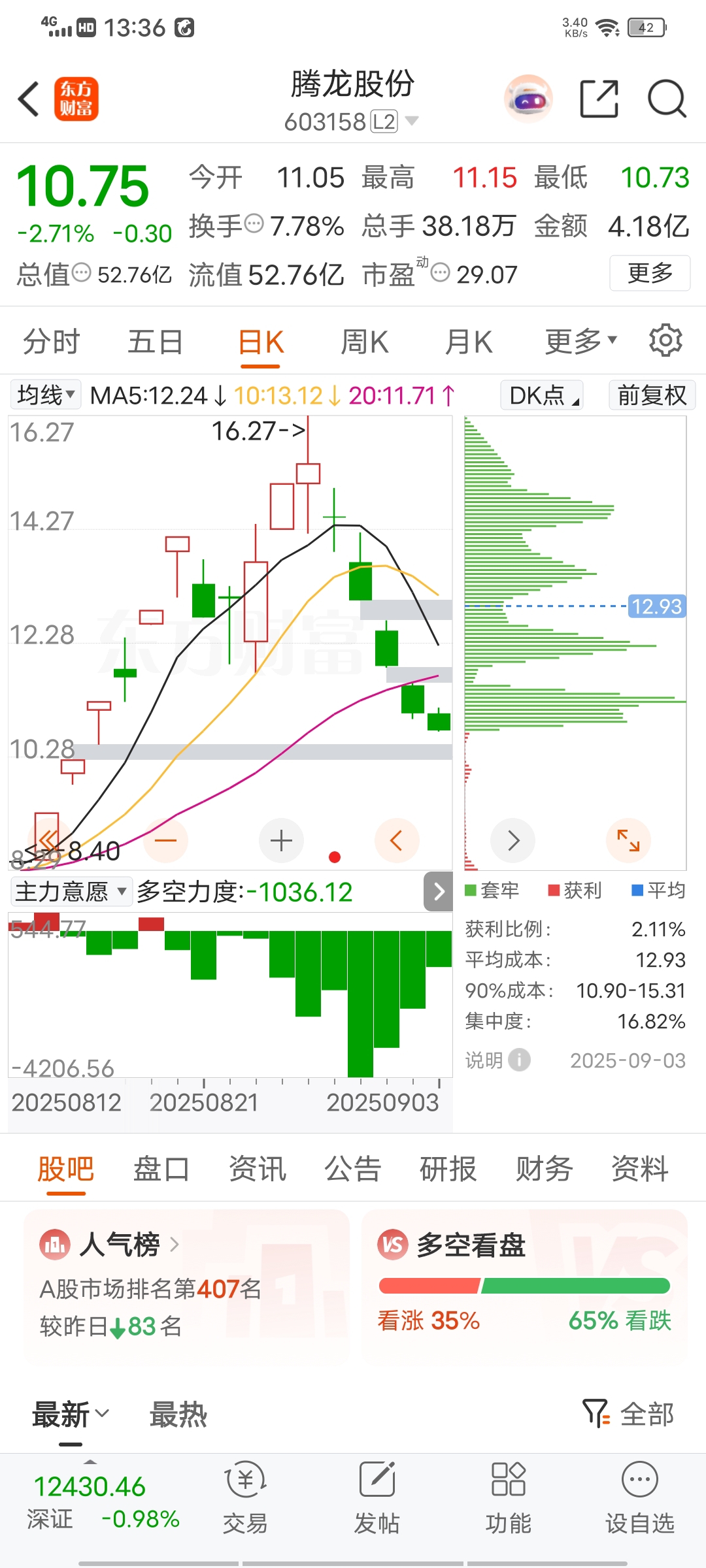Open the search magnifier icon

667,99
